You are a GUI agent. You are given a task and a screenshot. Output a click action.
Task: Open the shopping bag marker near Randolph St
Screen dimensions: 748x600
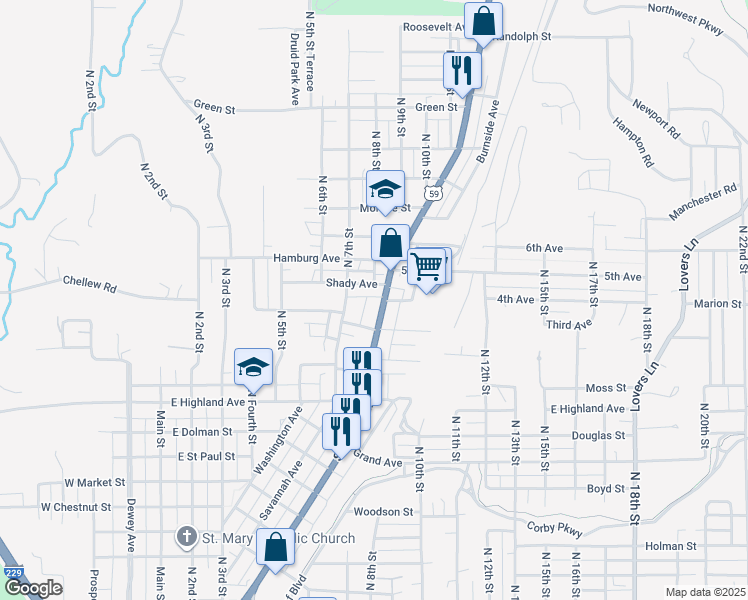pyautogui.click(x=483, y=22)
